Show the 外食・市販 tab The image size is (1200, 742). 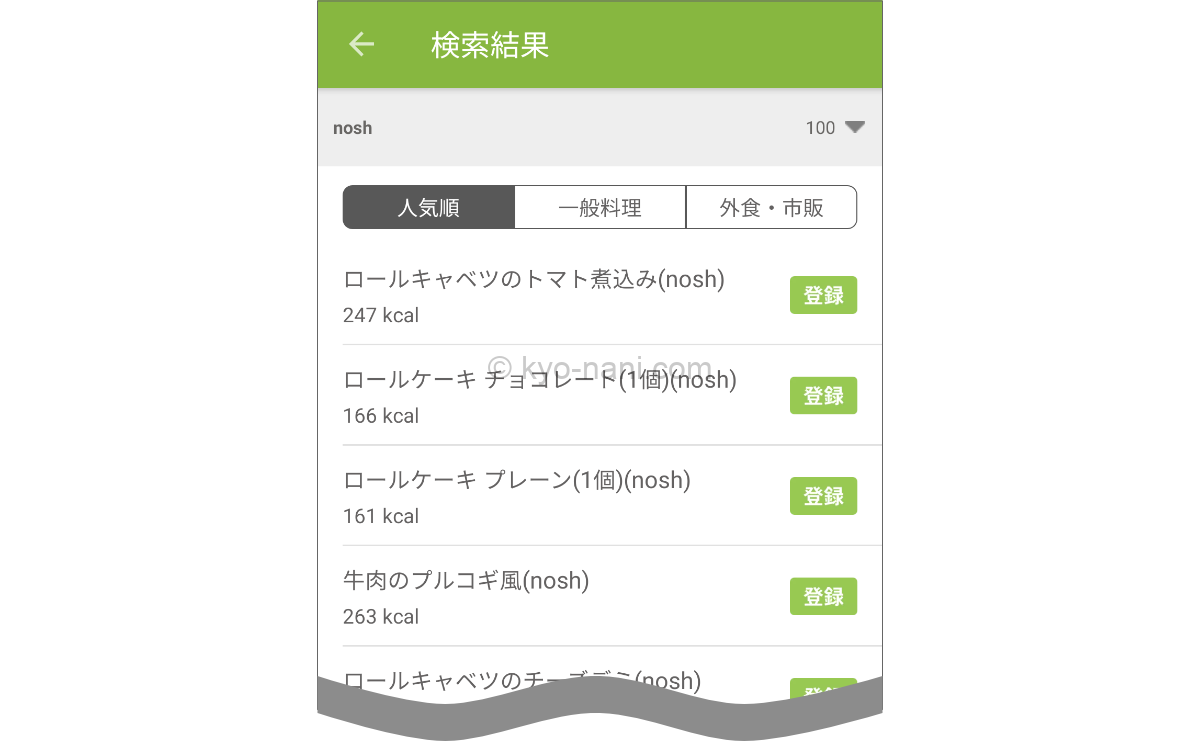771,208
